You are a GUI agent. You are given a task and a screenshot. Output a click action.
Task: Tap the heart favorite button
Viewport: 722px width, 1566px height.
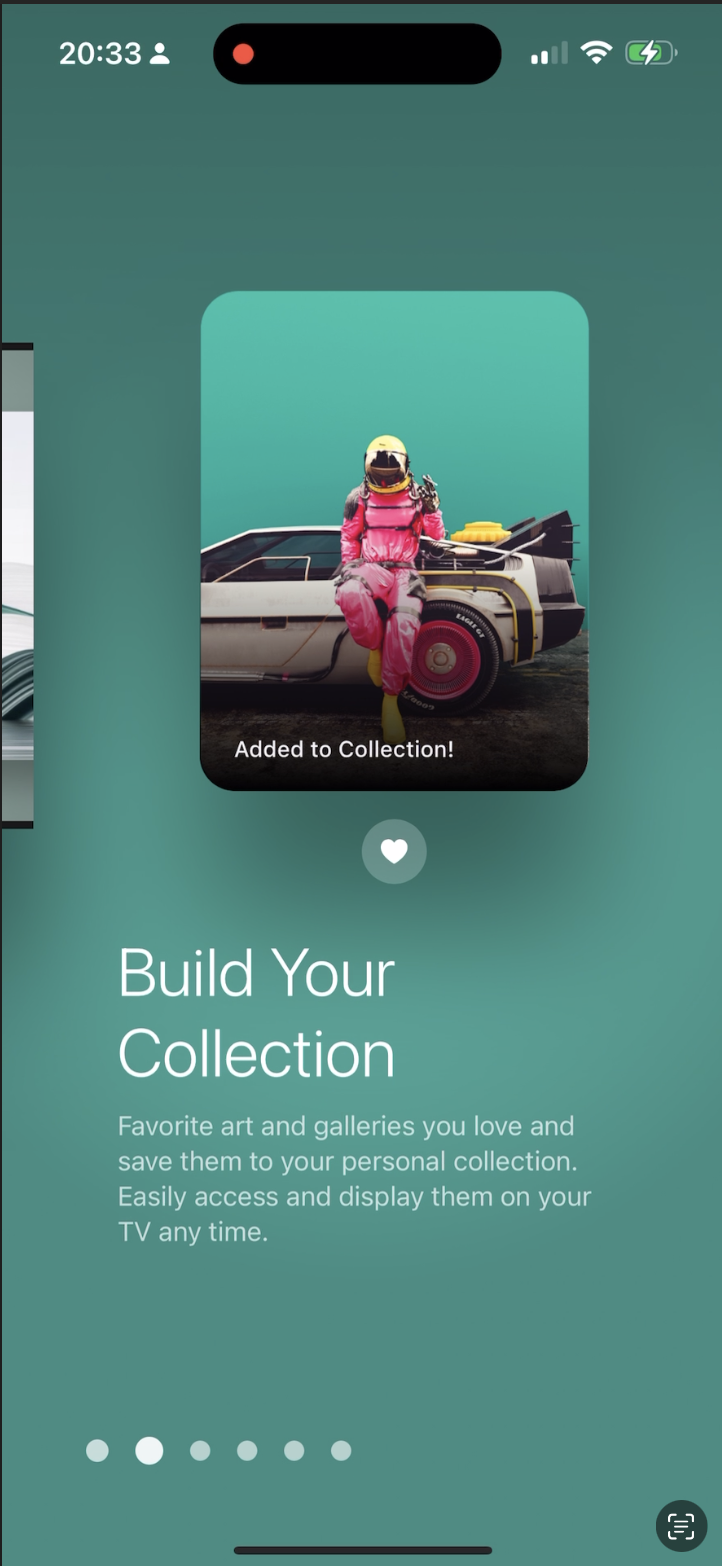click(x=394, y=851)
